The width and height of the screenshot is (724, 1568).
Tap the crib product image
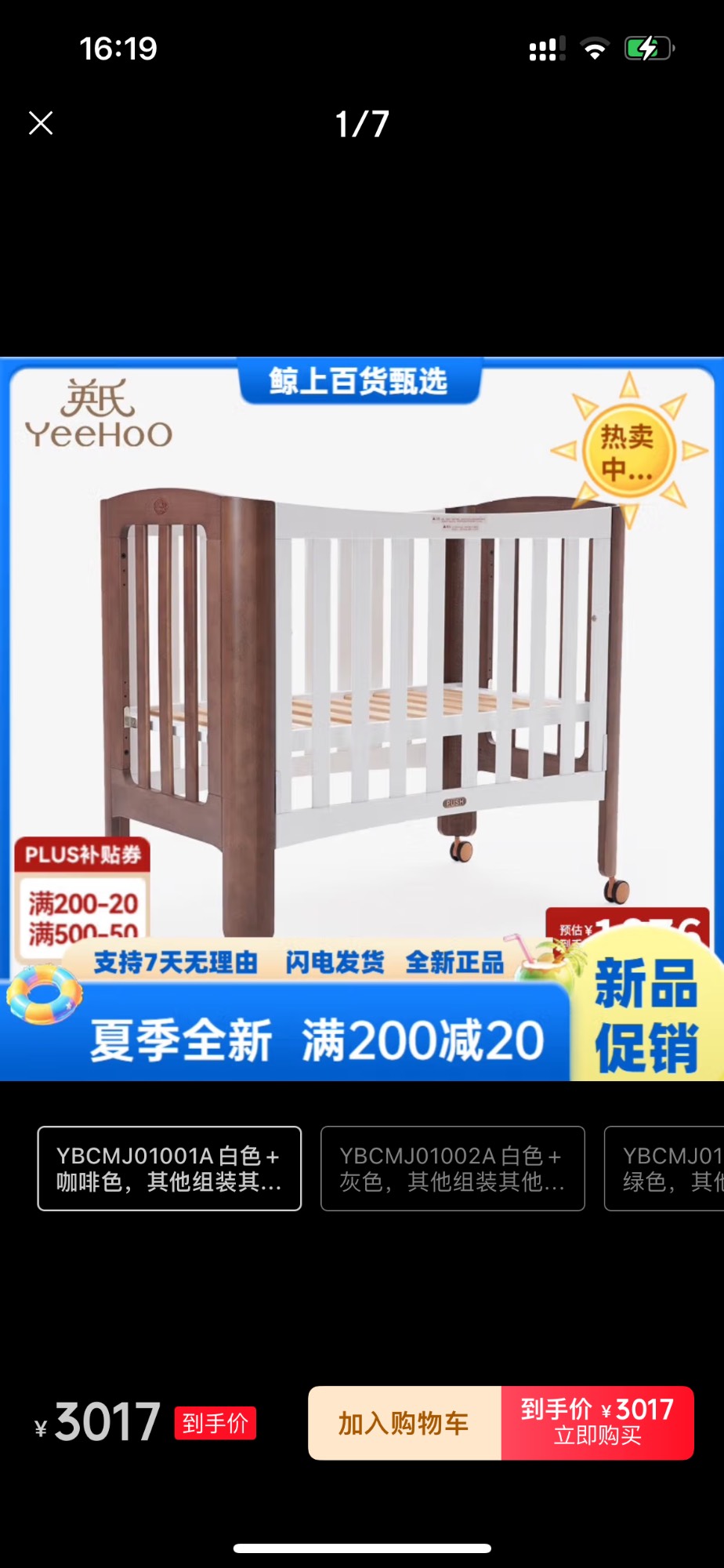point(362,719)
